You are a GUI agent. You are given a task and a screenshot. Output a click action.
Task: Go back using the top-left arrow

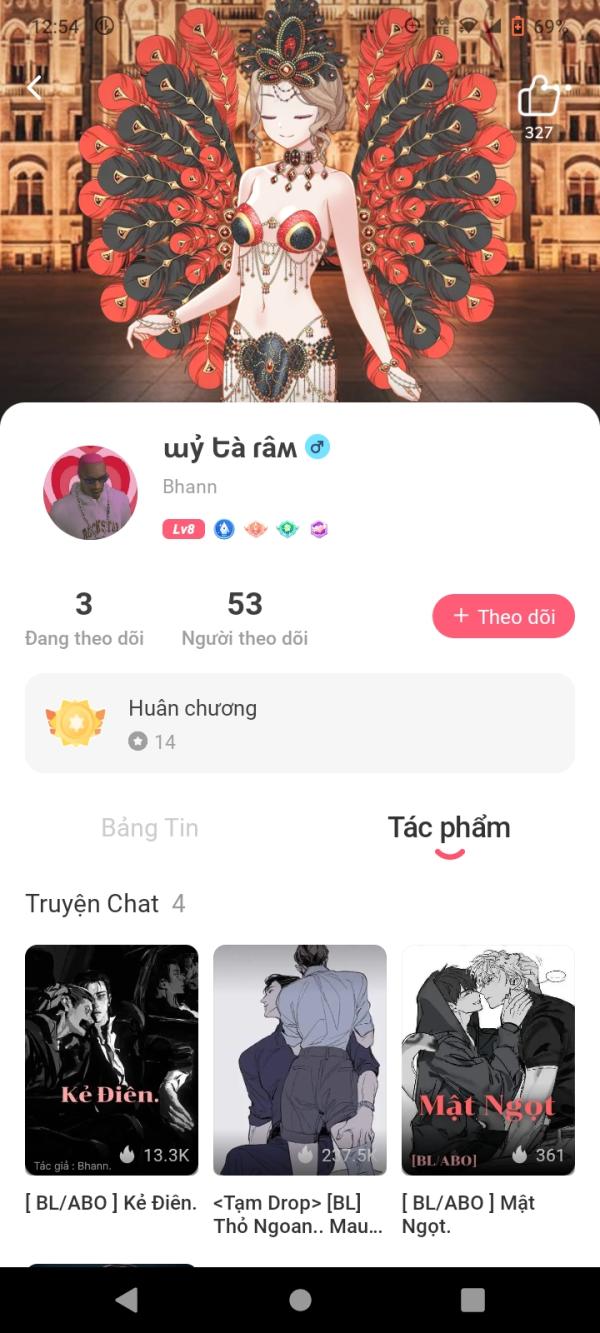click(x=35, y=88)
